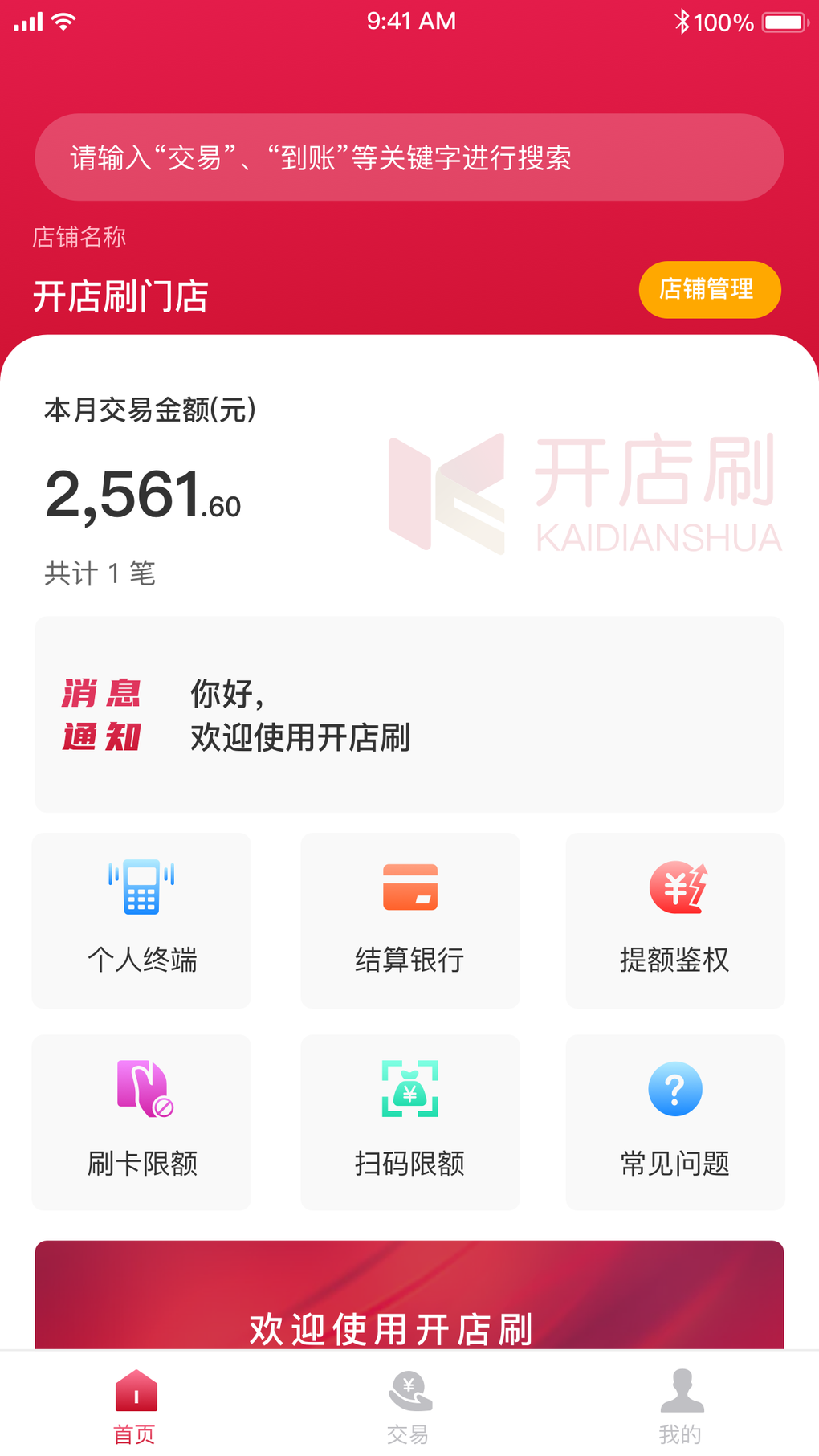Switch to the 首页 home tab
The image size is (819, 1456).
pyautogui.click(x=136, y=1406)
